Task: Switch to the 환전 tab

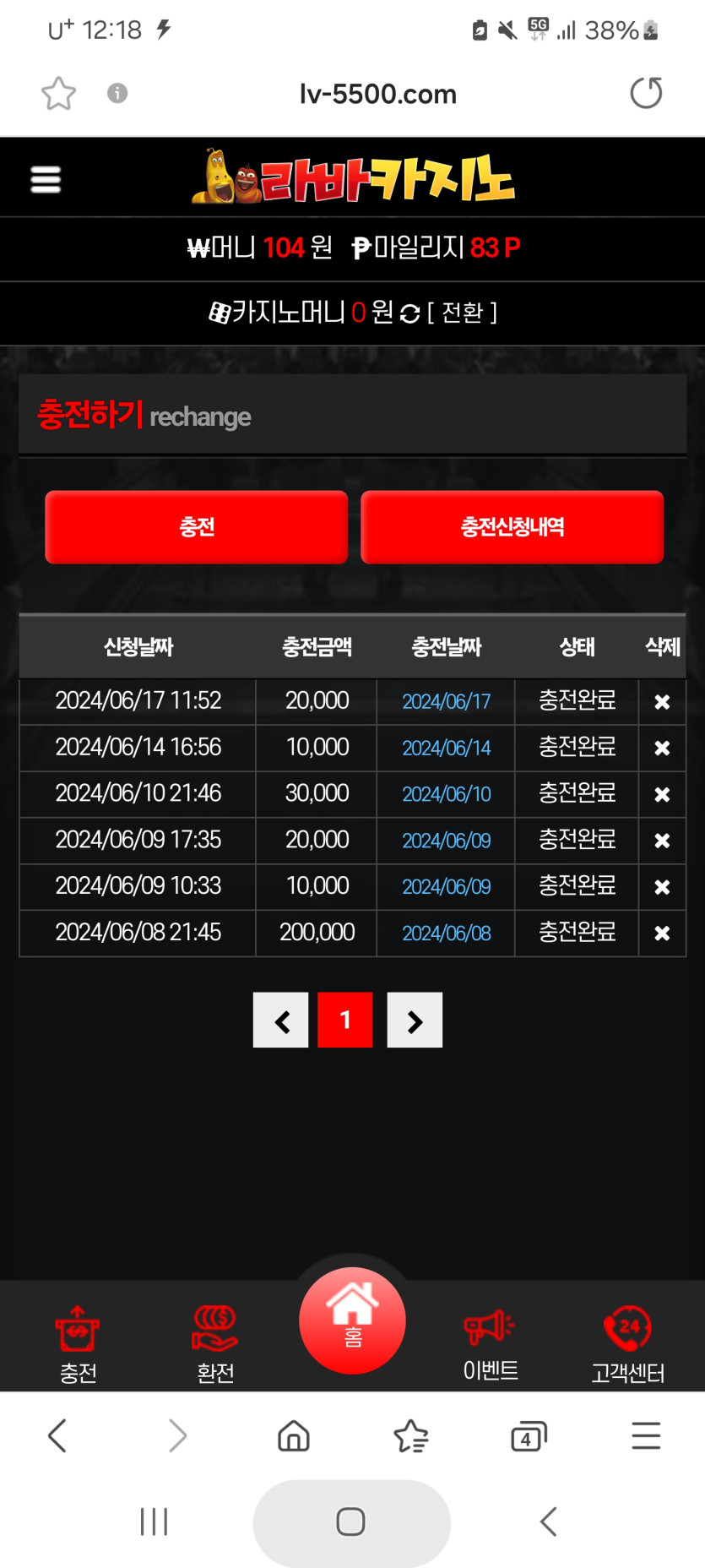Action: click(x=215, y=1343)
